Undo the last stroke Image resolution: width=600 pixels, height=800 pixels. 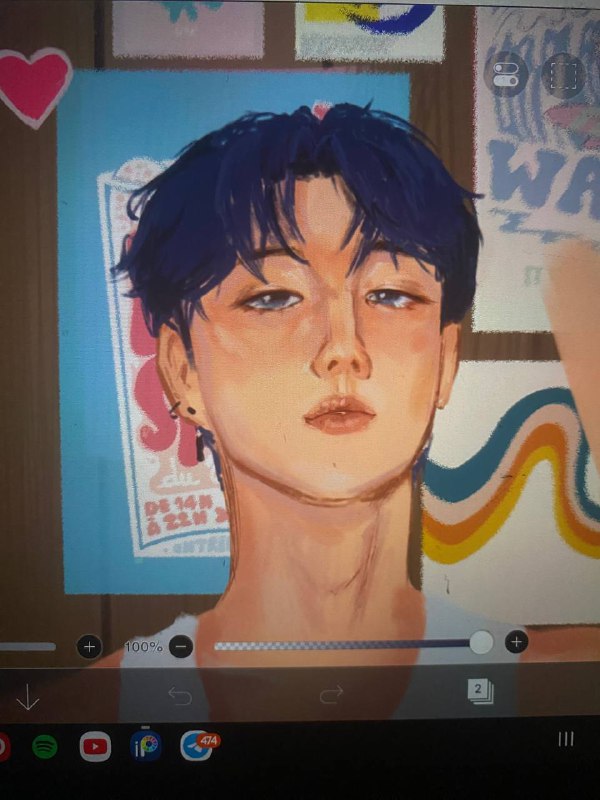tap(180, 696)
